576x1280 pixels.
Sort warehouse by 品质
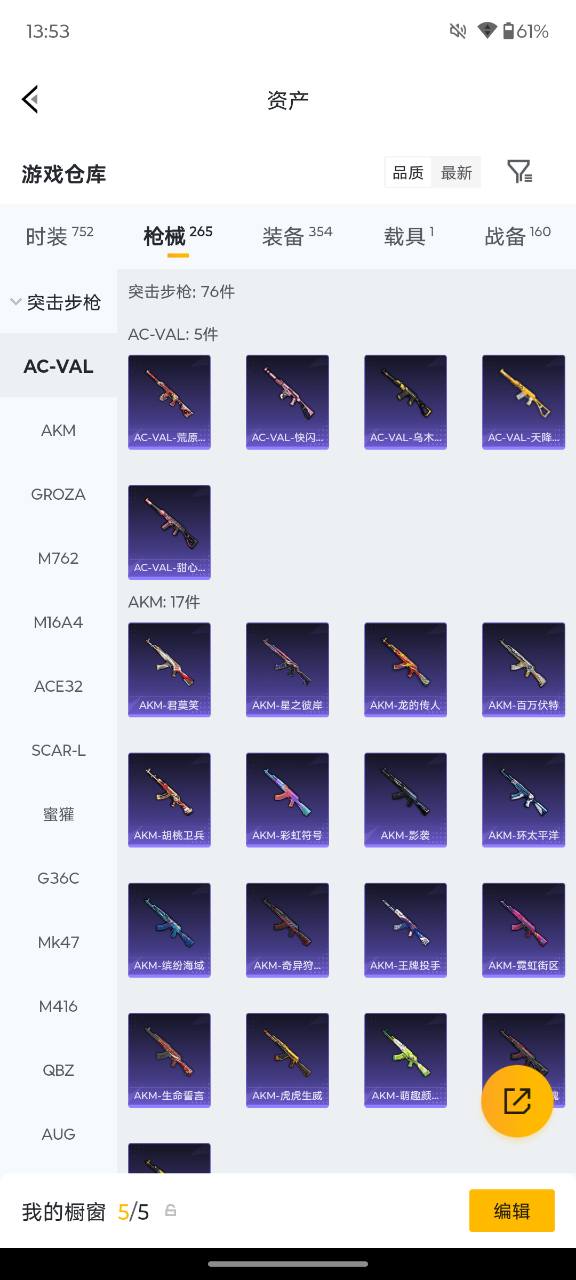tap(408, 173)
